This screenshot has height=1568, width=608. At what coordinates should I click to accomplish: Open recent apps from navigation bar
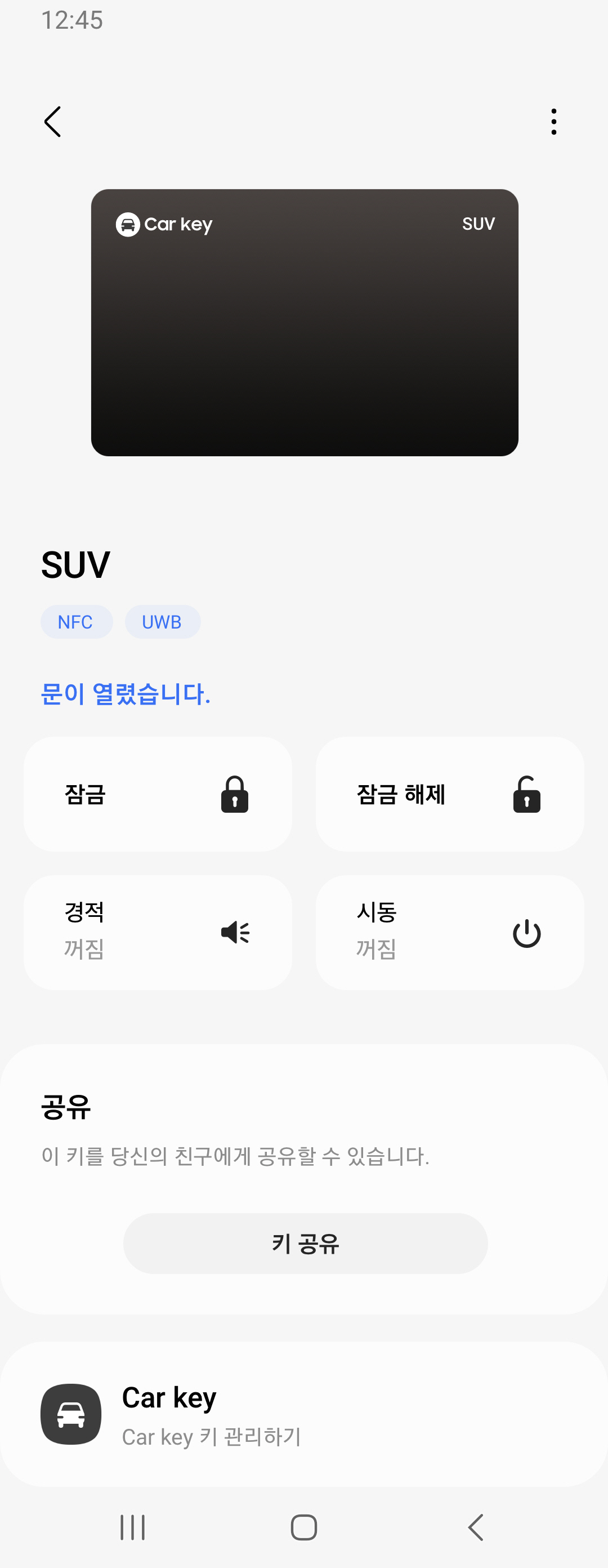(x=133, y=1527)
